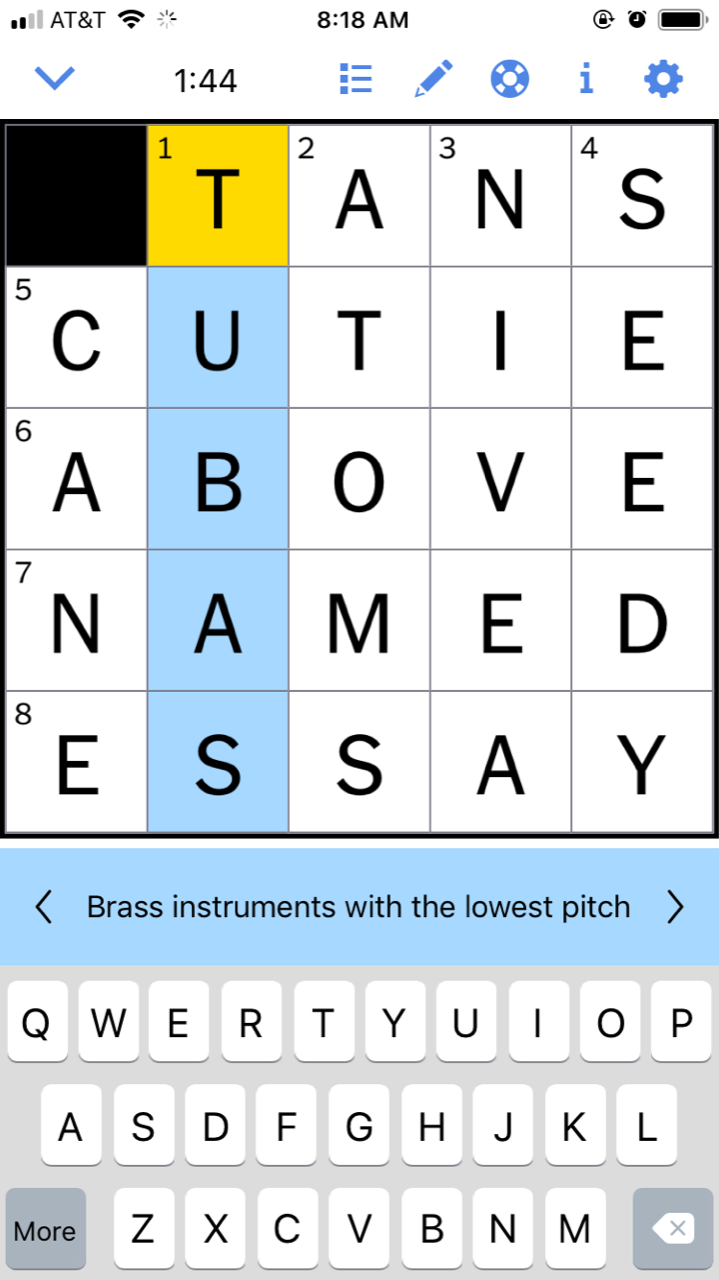The height and width of the screenshot is (1280, 719).
Task: Select the square numbered 5
Action: pyautogui.click(x=76, y=338)
